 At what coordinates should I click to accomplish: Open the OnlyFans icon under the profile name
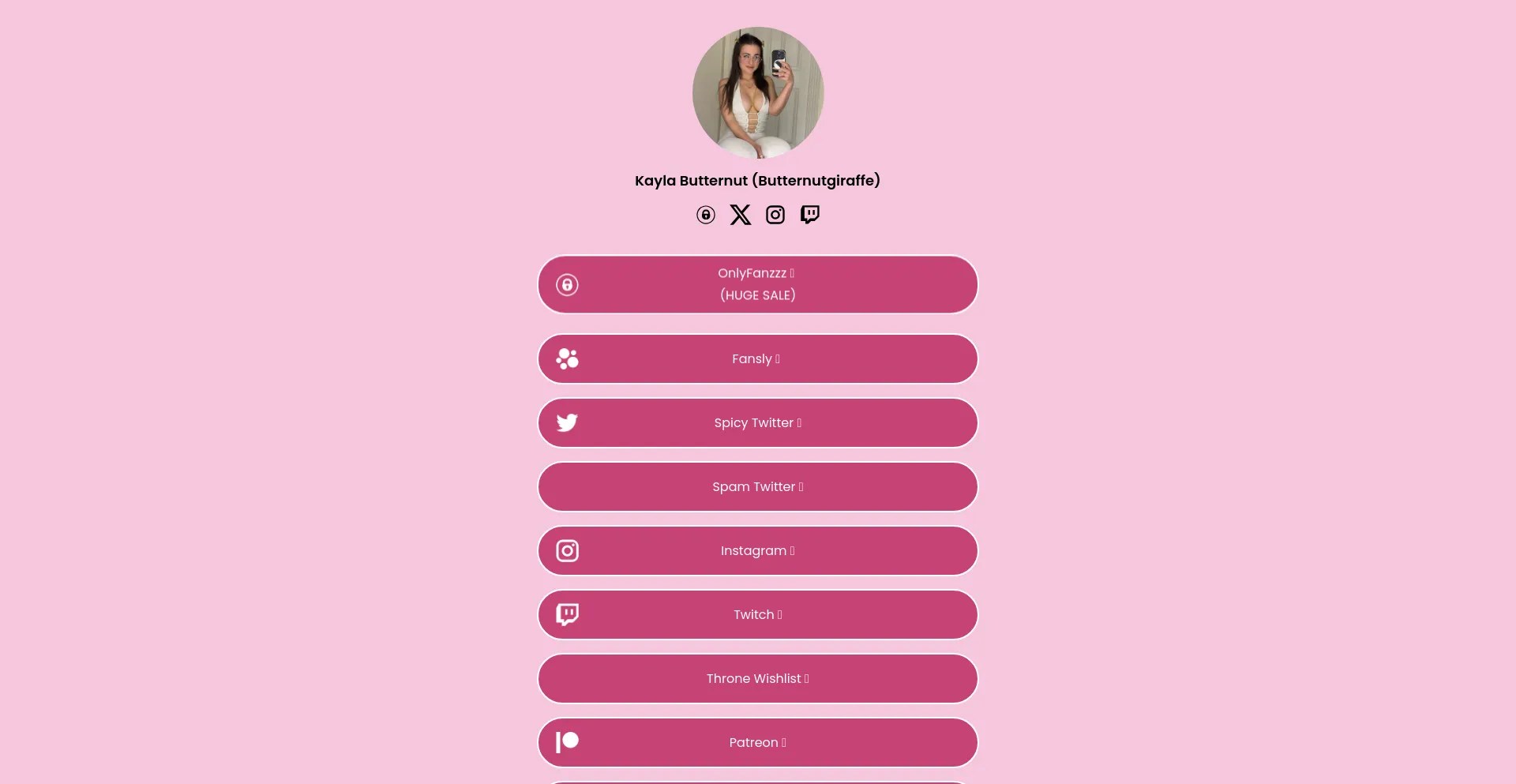705,215
